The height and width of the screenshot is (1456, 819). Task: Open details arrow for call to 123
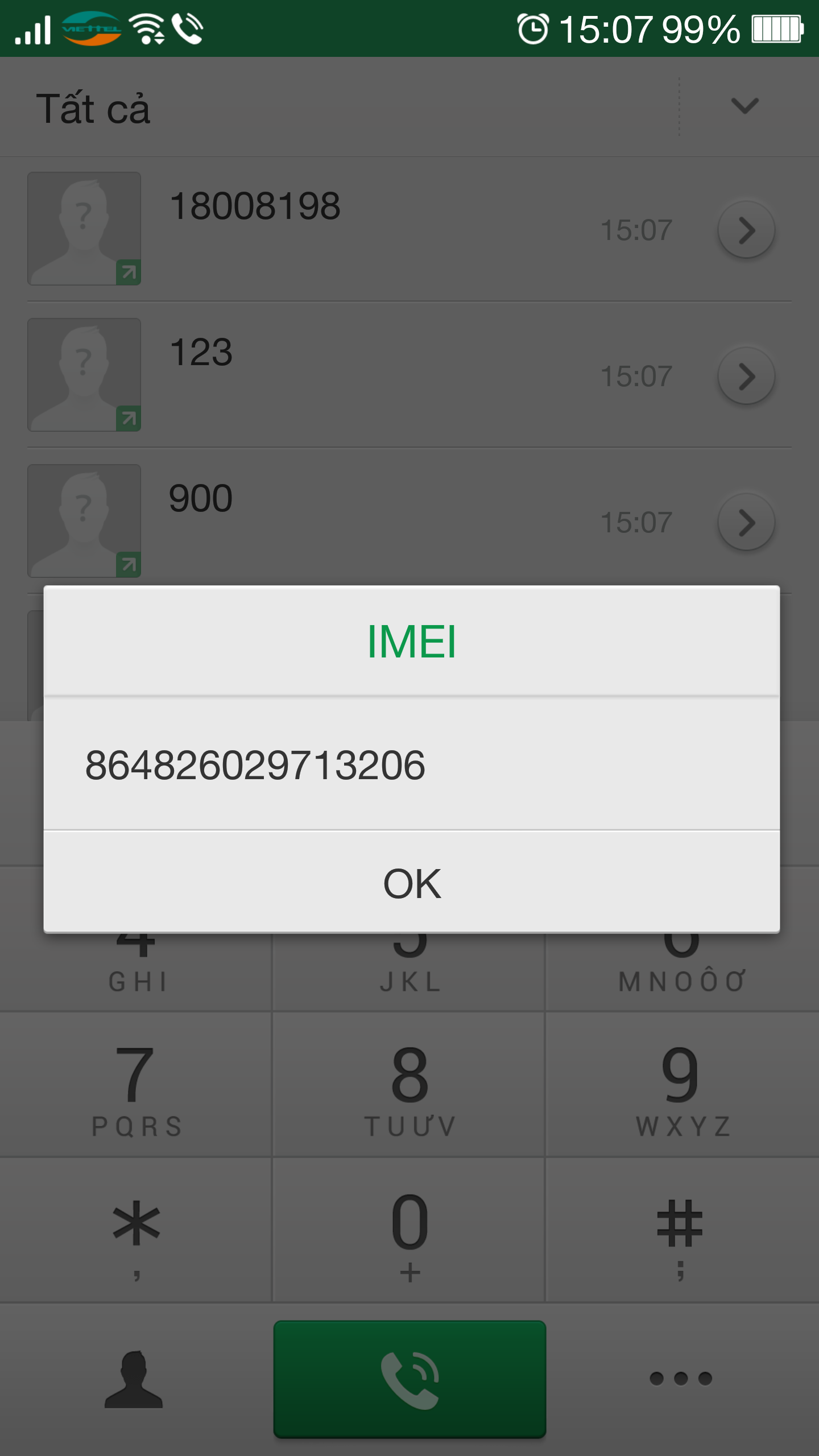(746, 376)
